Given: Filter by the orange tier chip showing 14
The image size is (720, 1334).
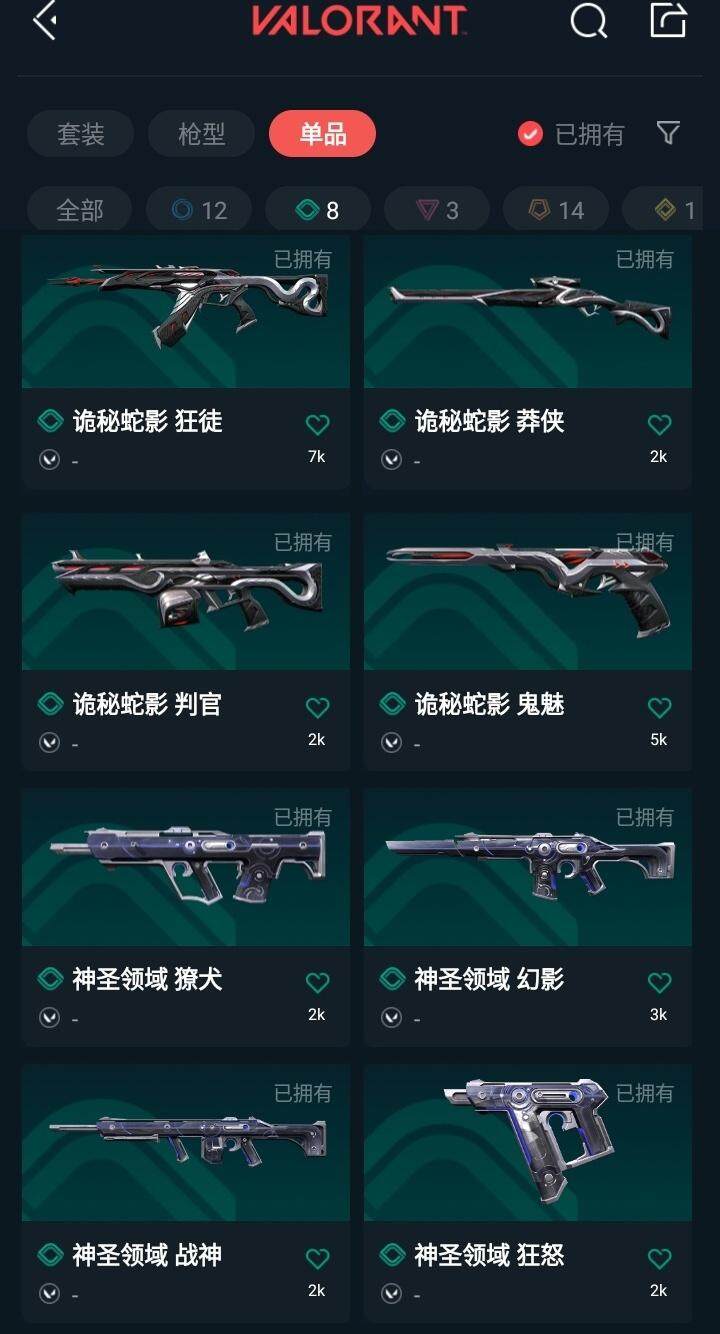Looking at the screenshot, I should coord(556,210).
